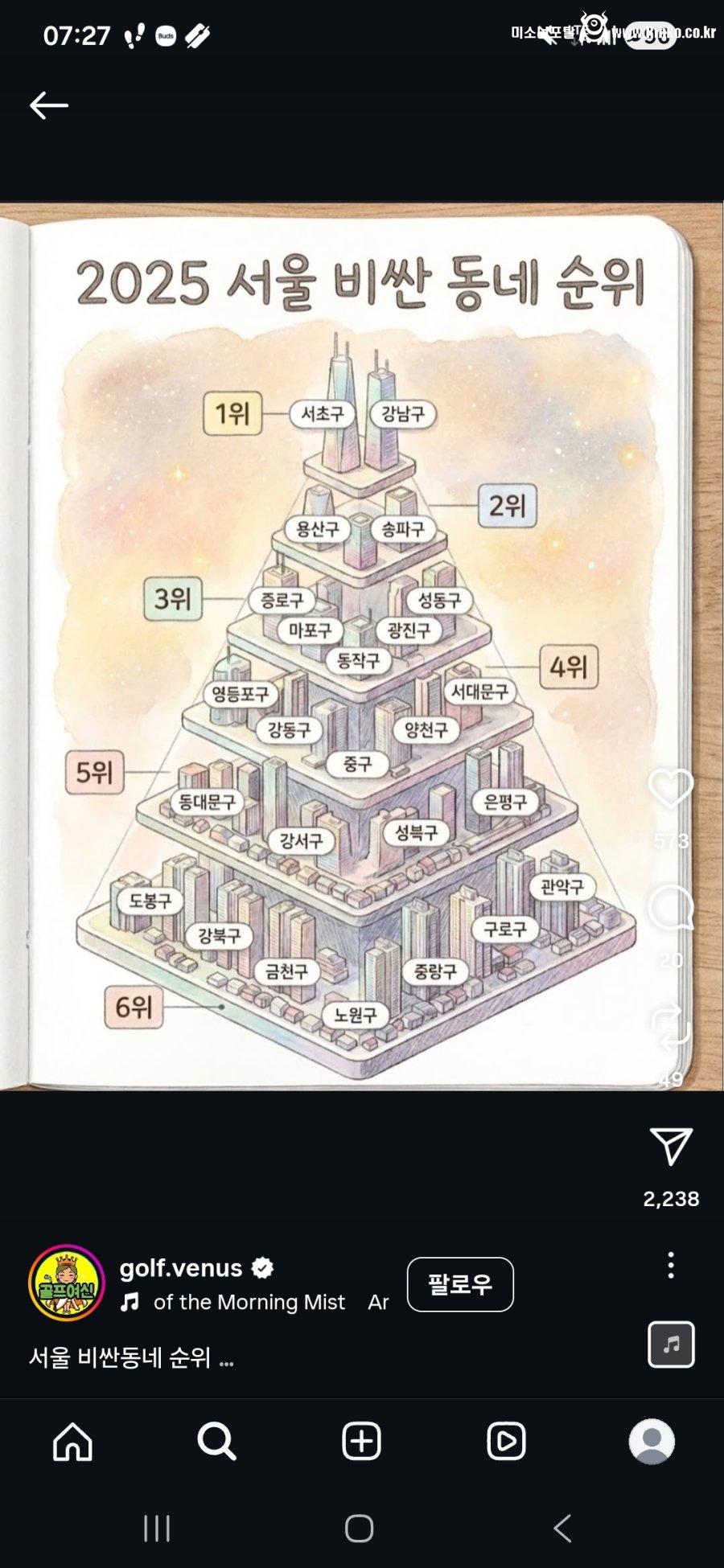Tap the system back button
Screen dimensions: 724x1568
pyautogui.click(x=562, y=1528)
